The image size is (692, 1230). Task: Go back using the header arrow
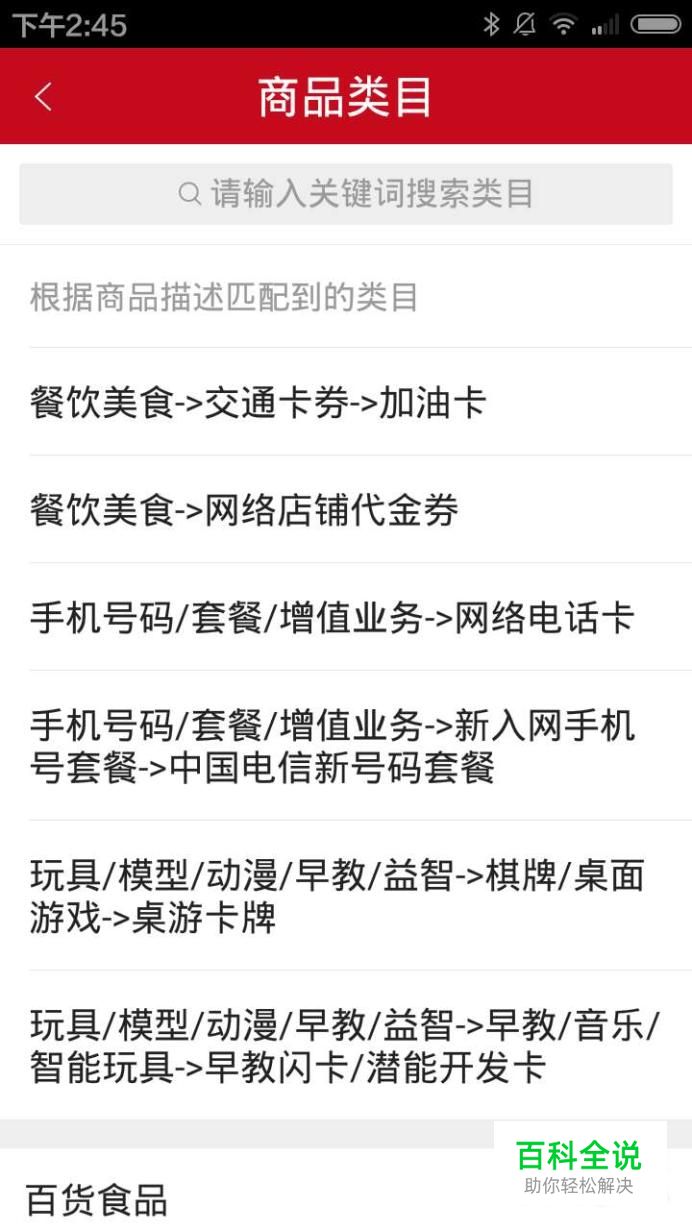coord(42,97)
